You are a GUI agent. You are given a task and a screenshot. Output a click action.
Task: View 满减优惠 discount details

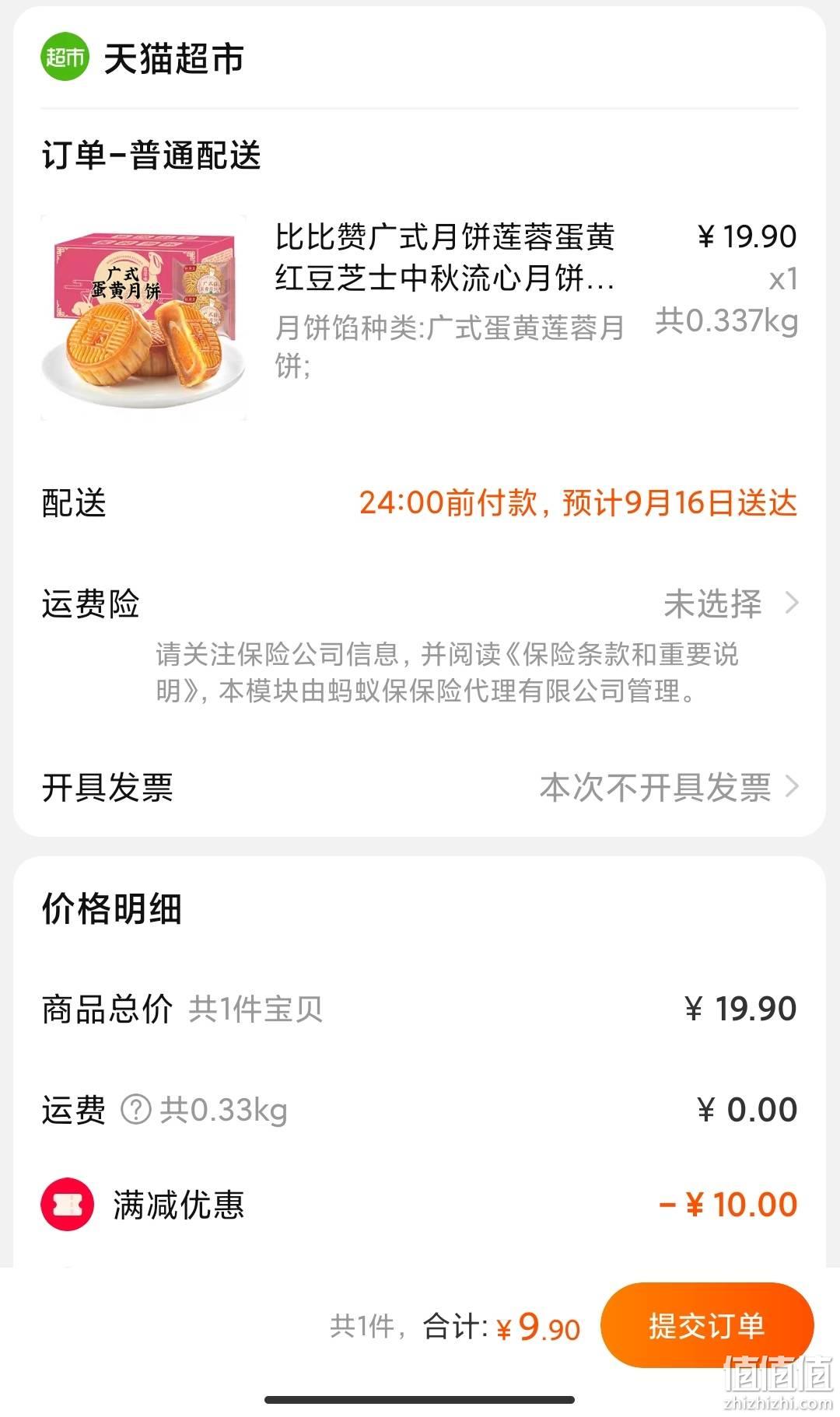(x=420, y=1204)
